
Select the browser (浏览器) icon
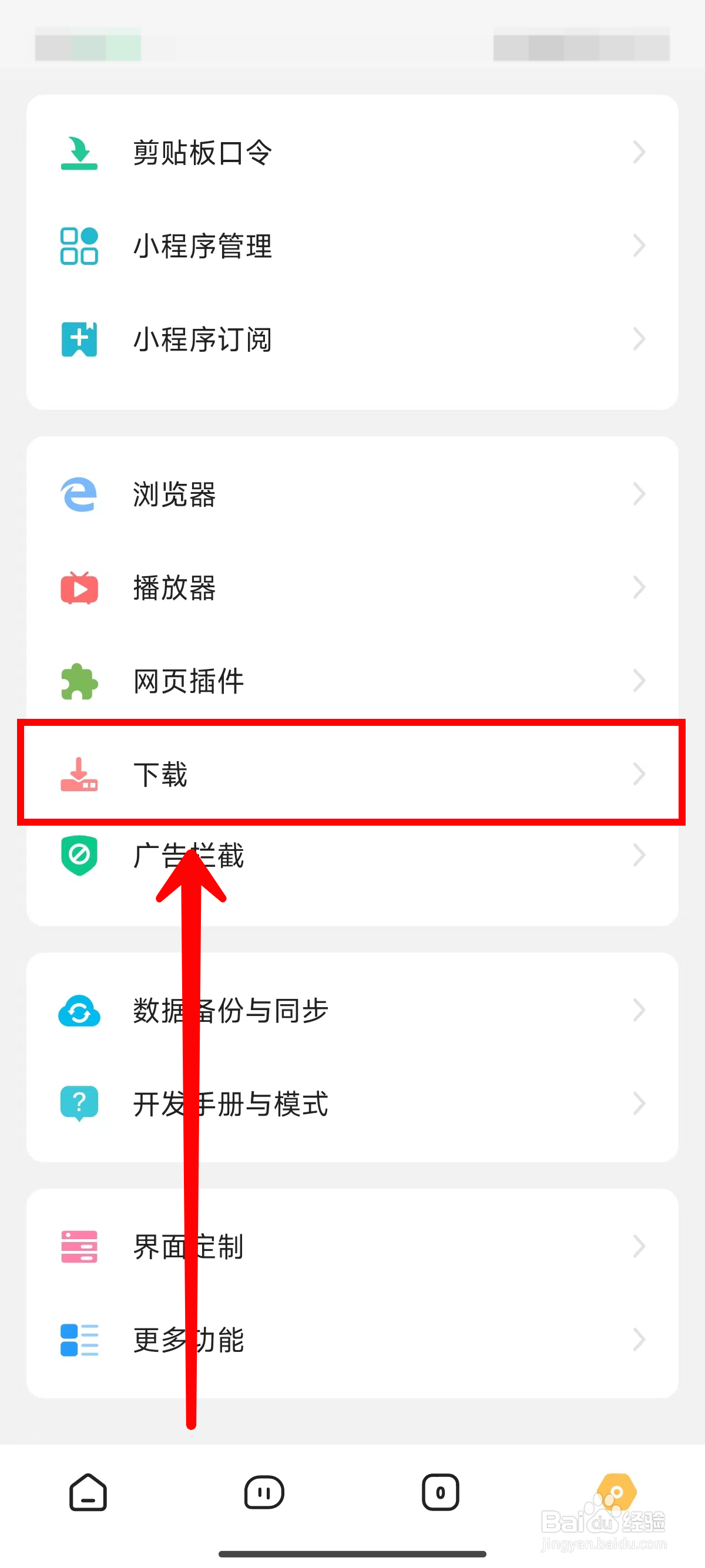click(79, 494)
